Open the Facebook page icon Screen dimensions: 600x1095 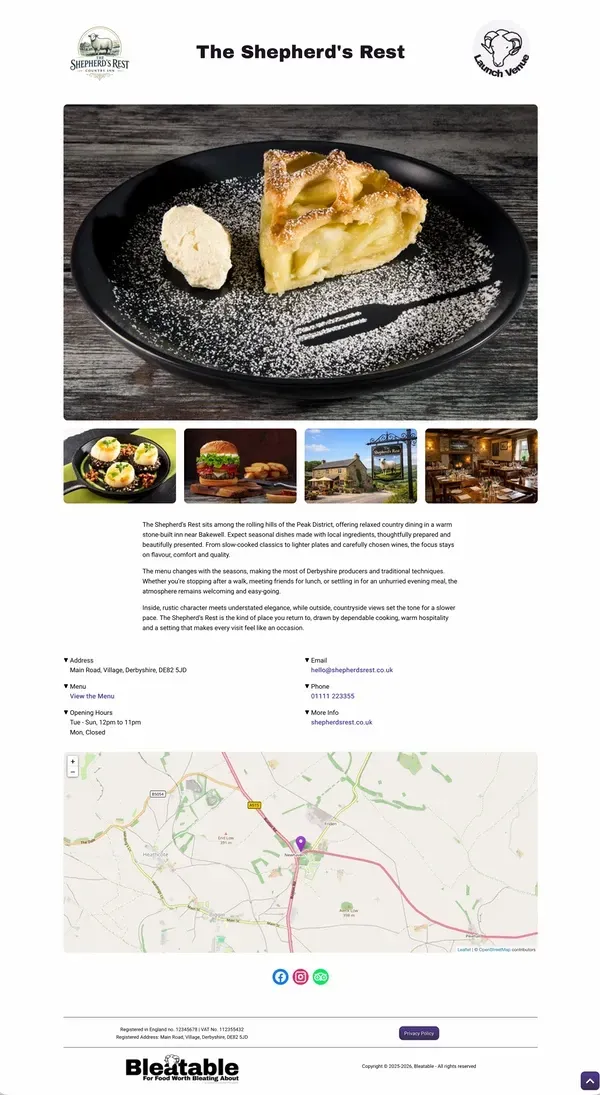280,977
